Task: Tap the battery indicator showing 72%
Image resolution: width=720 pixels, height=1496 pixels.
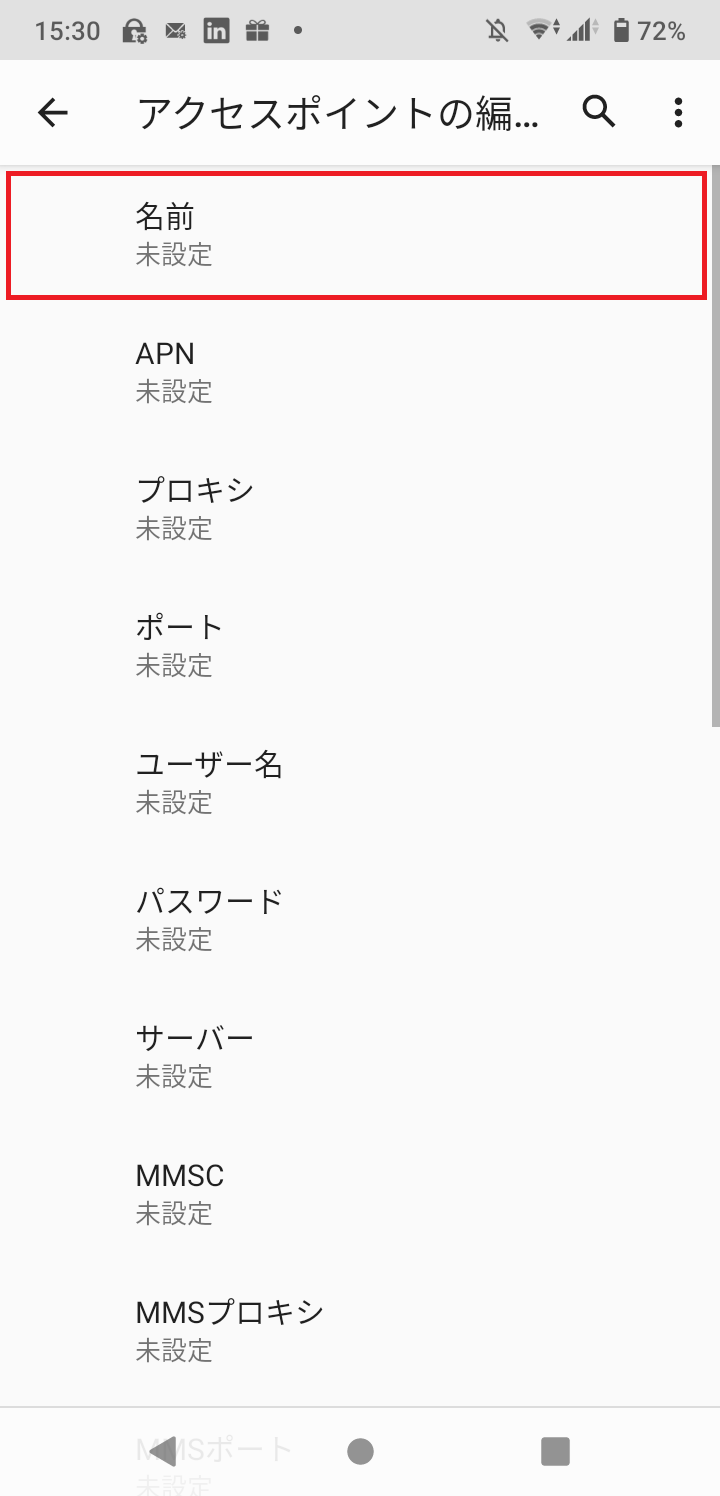Action: pyautogui.click(x=646, y=30)
